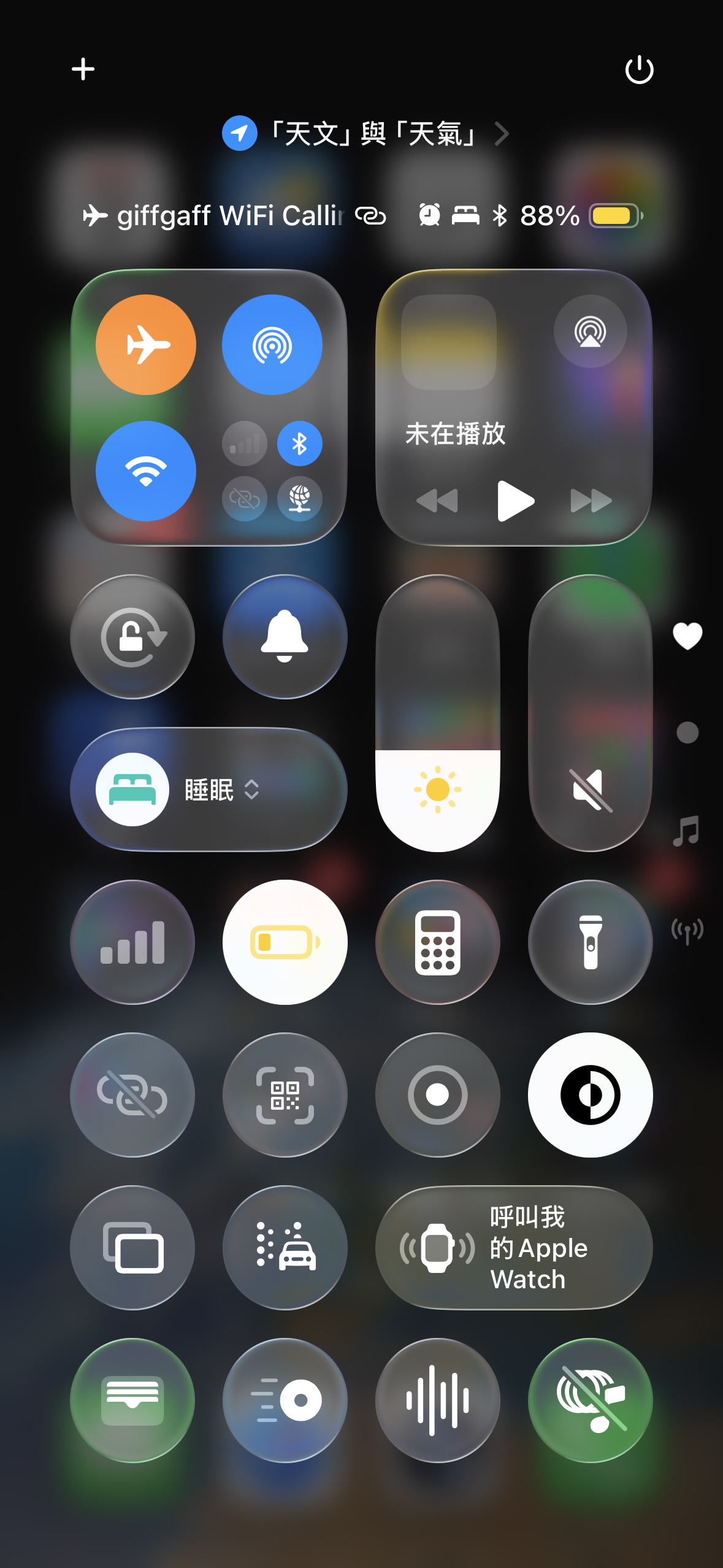
Task: Start screen recording
Action: click(437, 1095)
